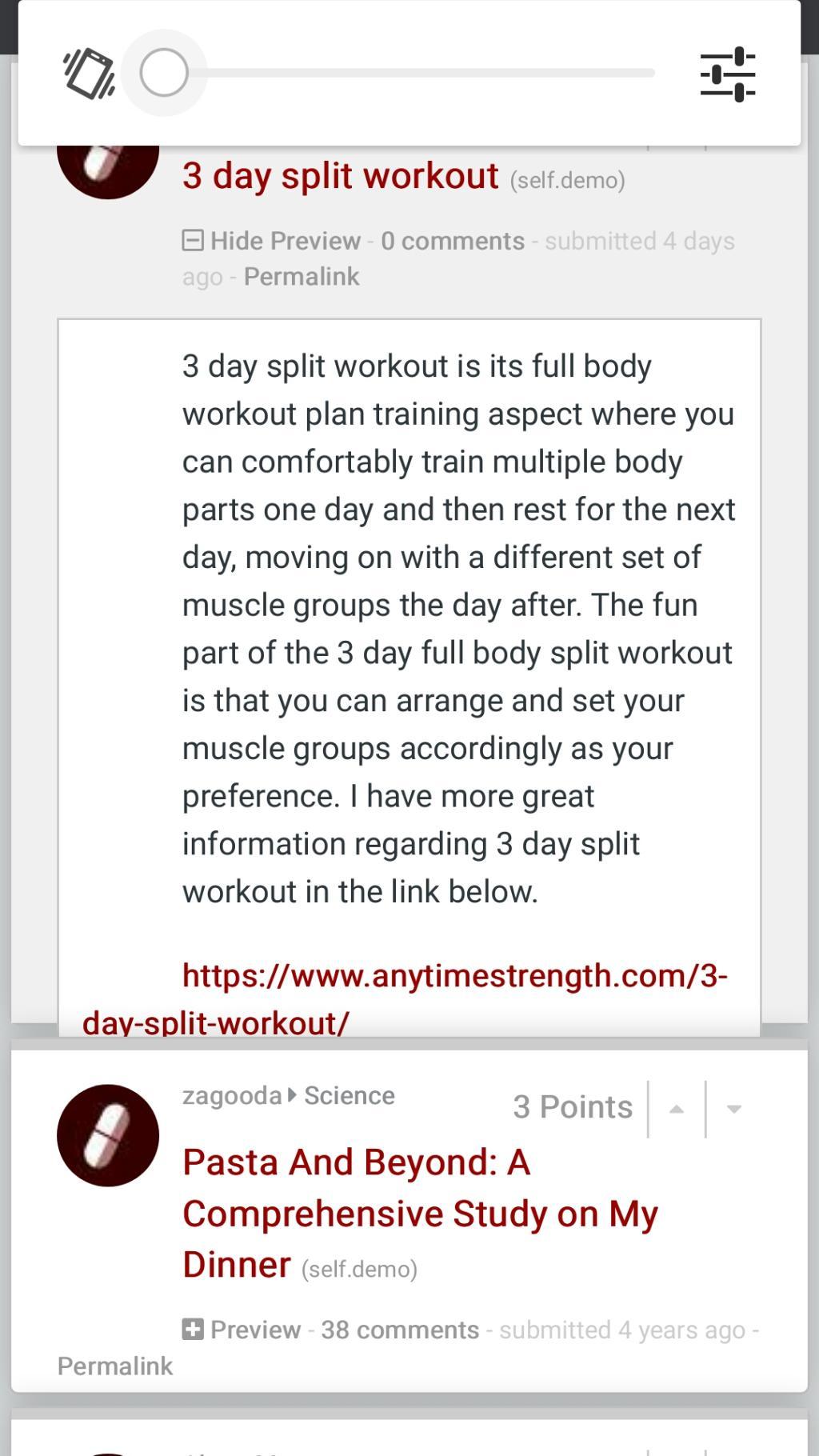Tap the vibrate mode icon

click(89, 74)
